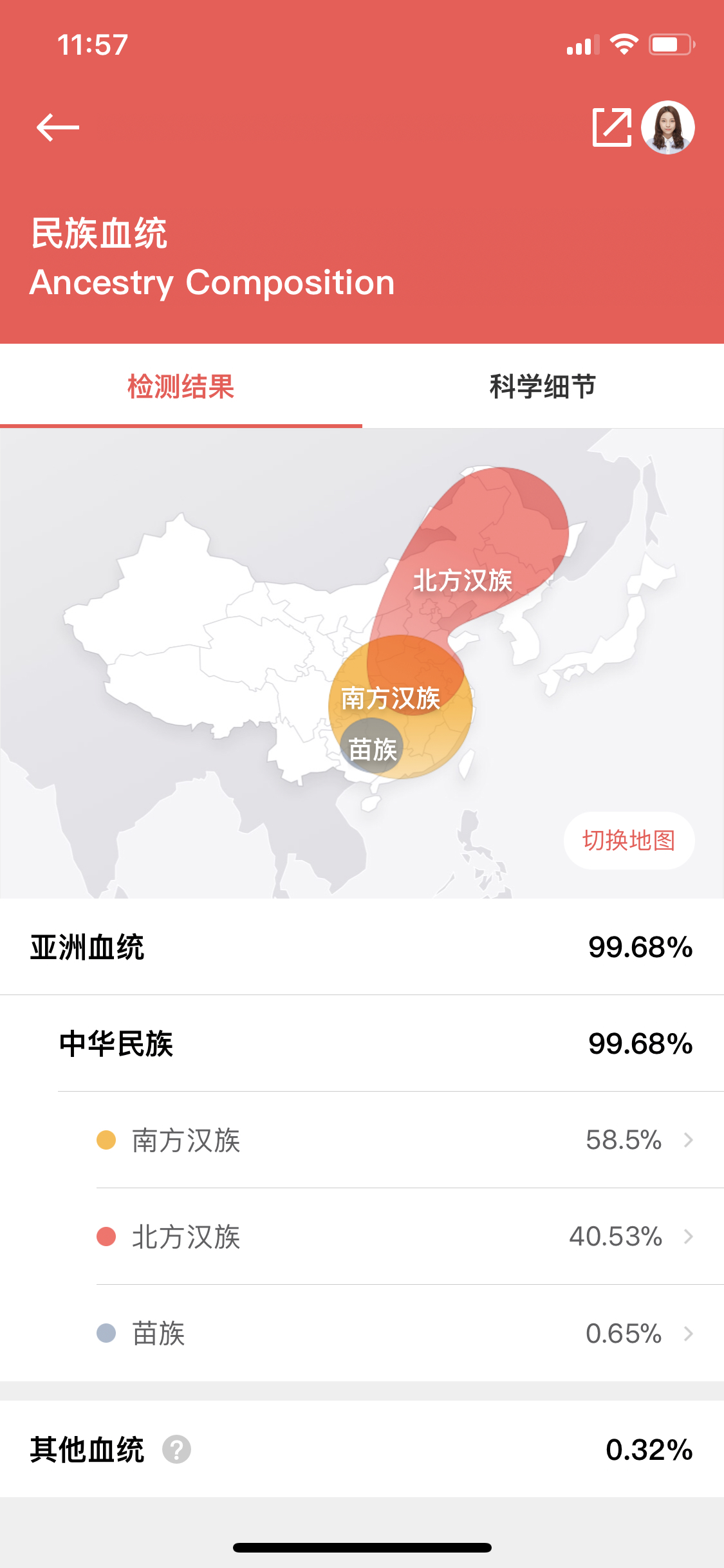
Task: Switch to the 科学细节 tab
Action: [543, 386]
